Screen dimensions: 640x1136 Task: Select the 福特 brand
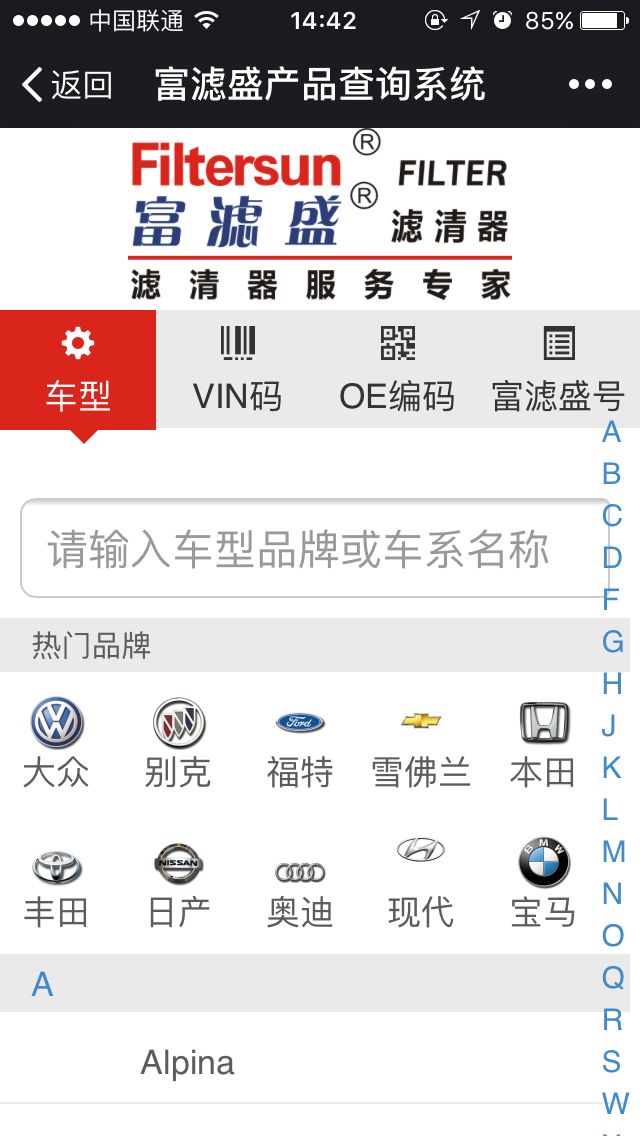pyautogui.click(x=300, y=743)
